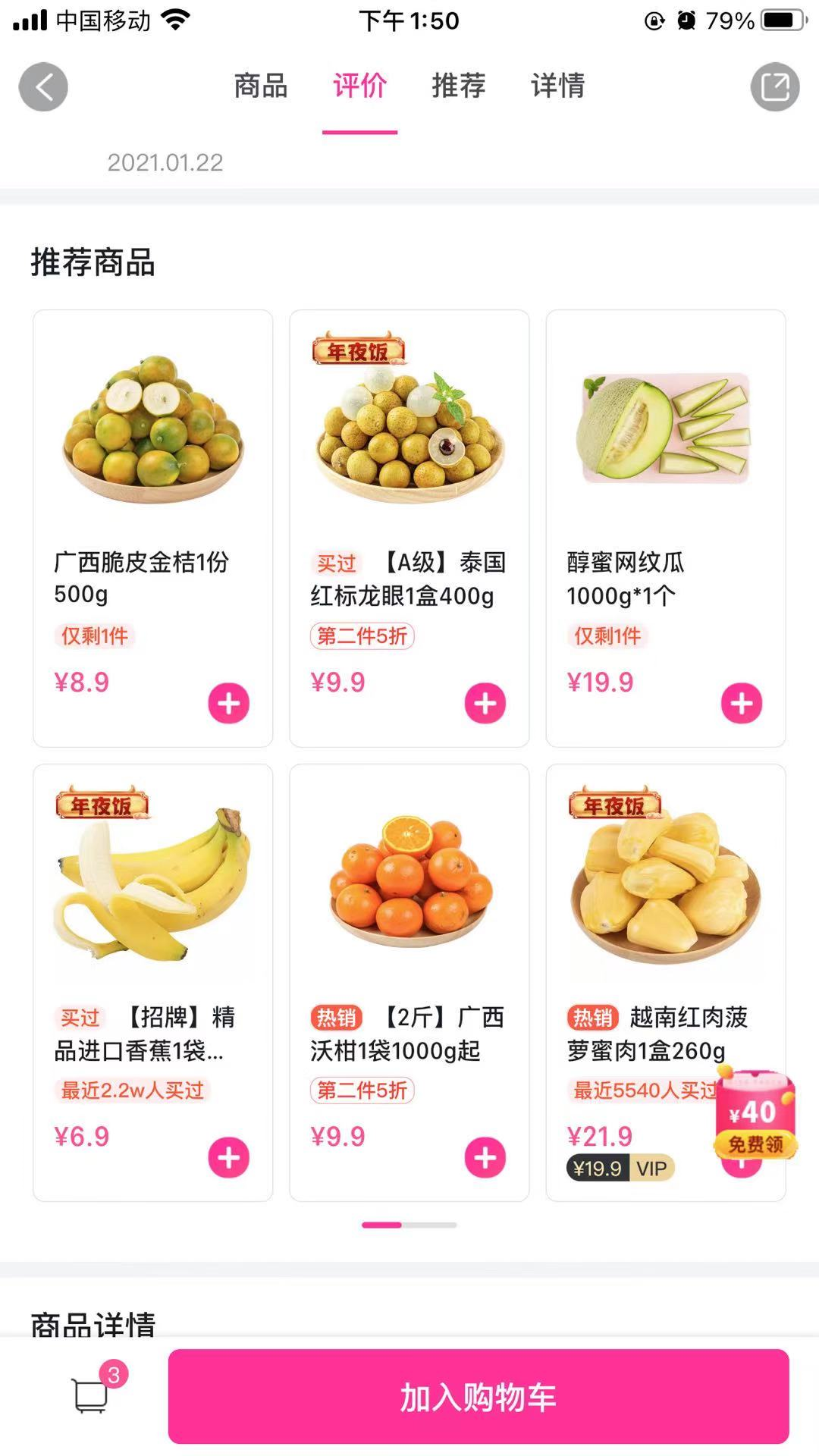819x1456 pixels.
Task: Open the share icon at top right
Action: pos(775,86)
